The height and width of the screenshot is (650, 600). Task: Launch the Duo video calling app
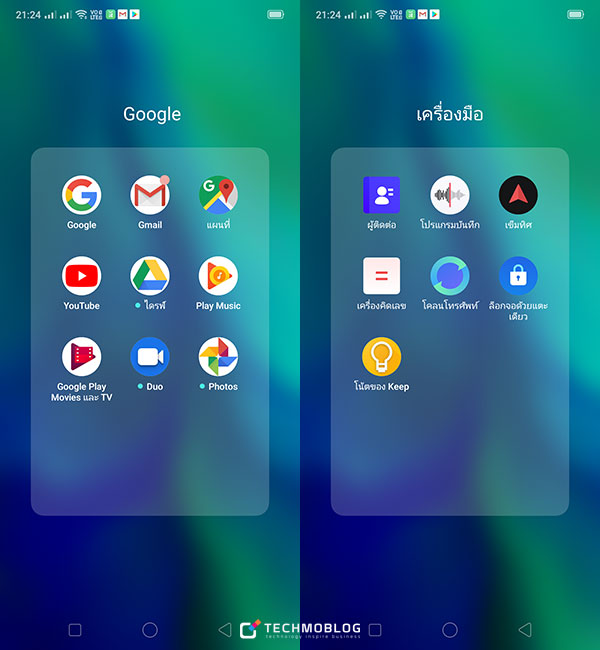(150, 356)
